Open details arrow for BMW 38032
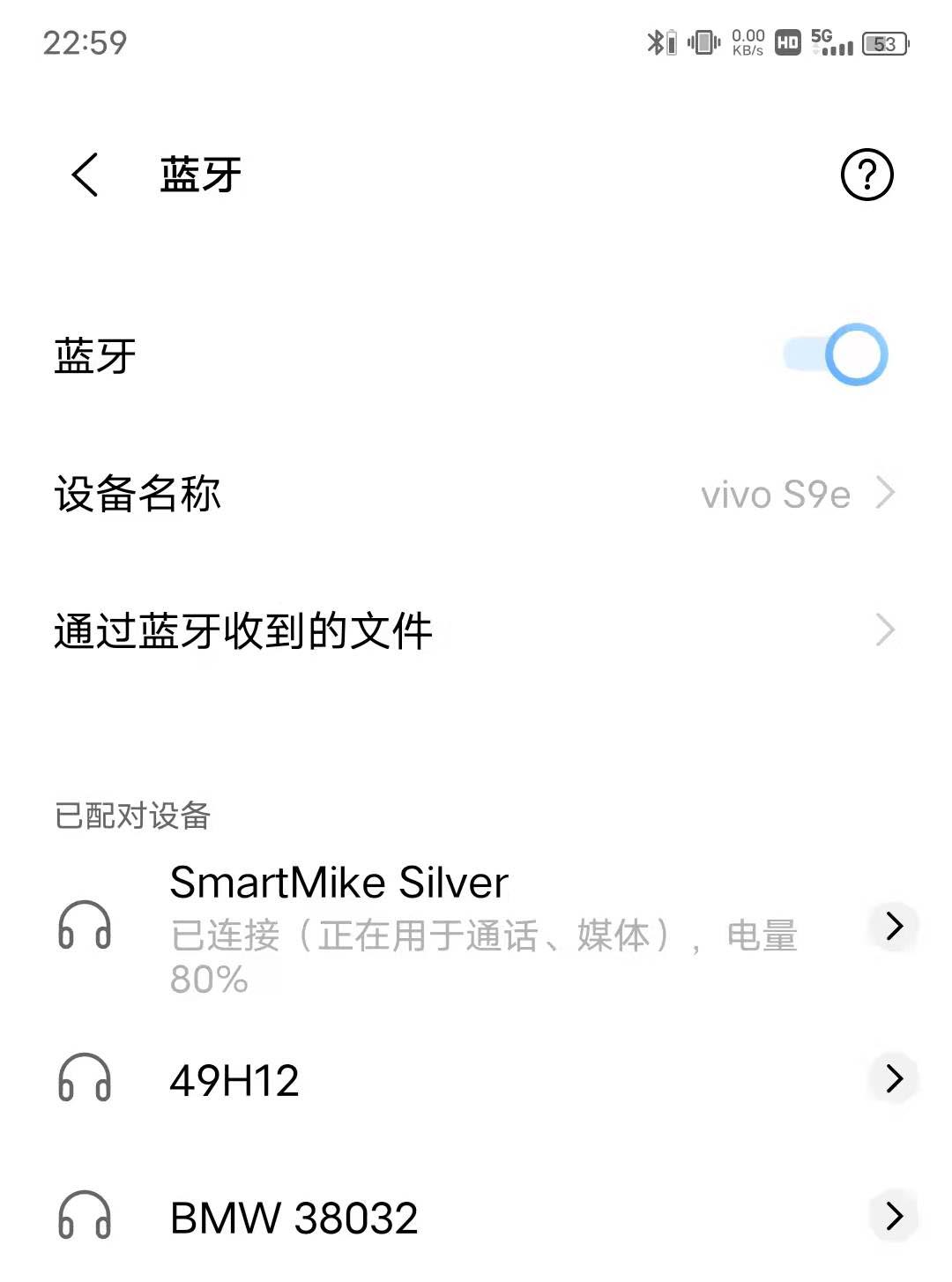Image resolution: width=952 pixels, height=1282 pixels. tap(894, 1216)
